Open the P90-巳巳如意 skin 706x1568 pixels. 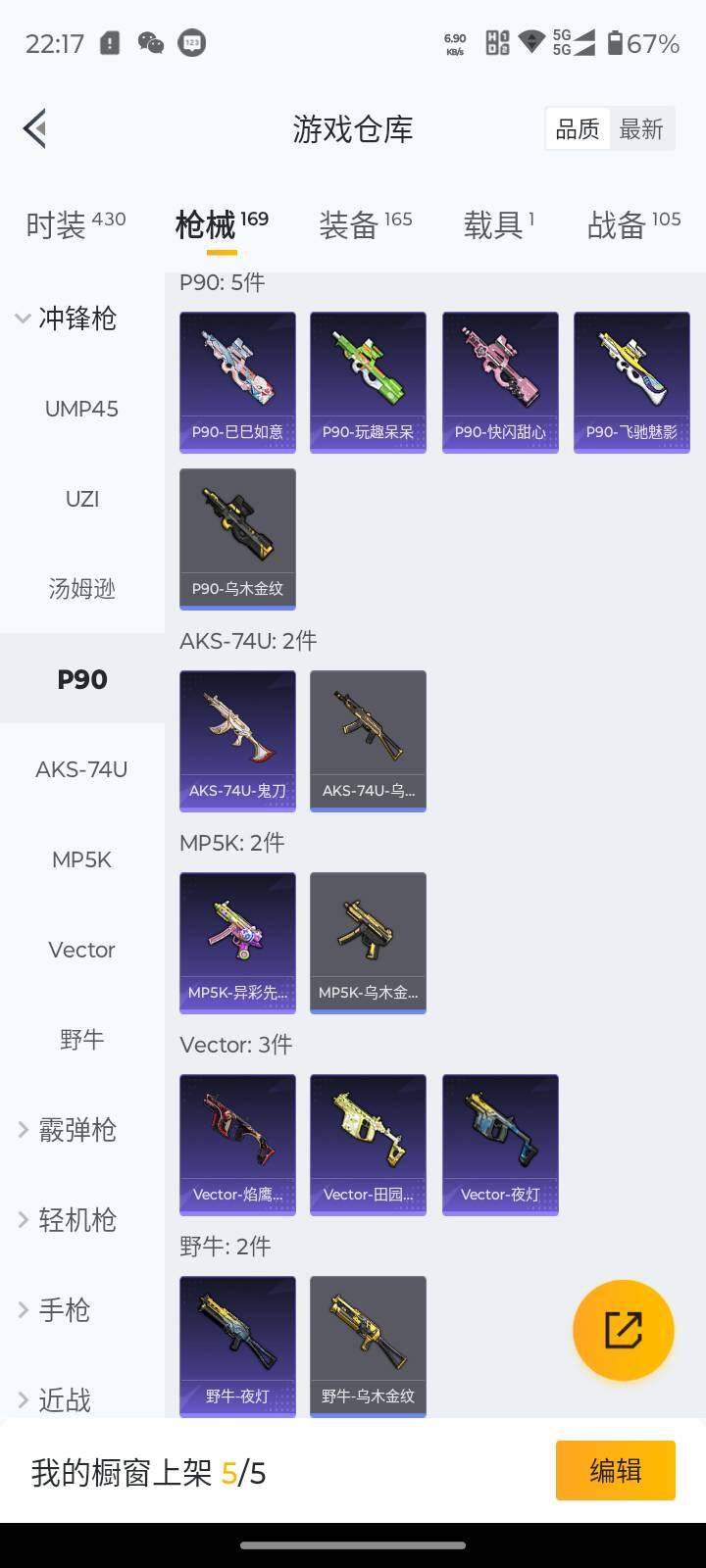click(x=237, y=382)
